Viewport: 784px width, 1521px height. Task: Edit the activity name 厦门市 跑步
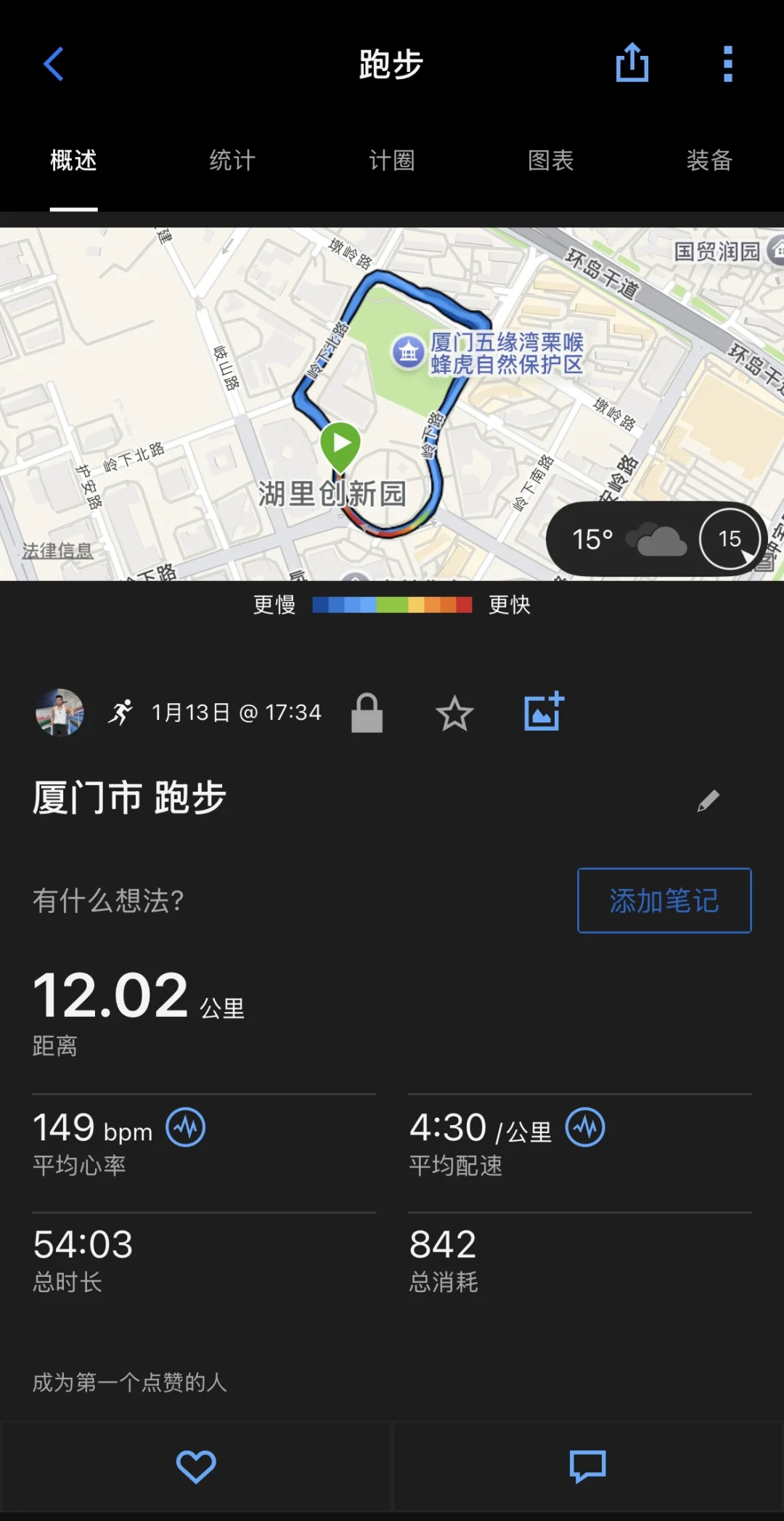tap(709, 800)
